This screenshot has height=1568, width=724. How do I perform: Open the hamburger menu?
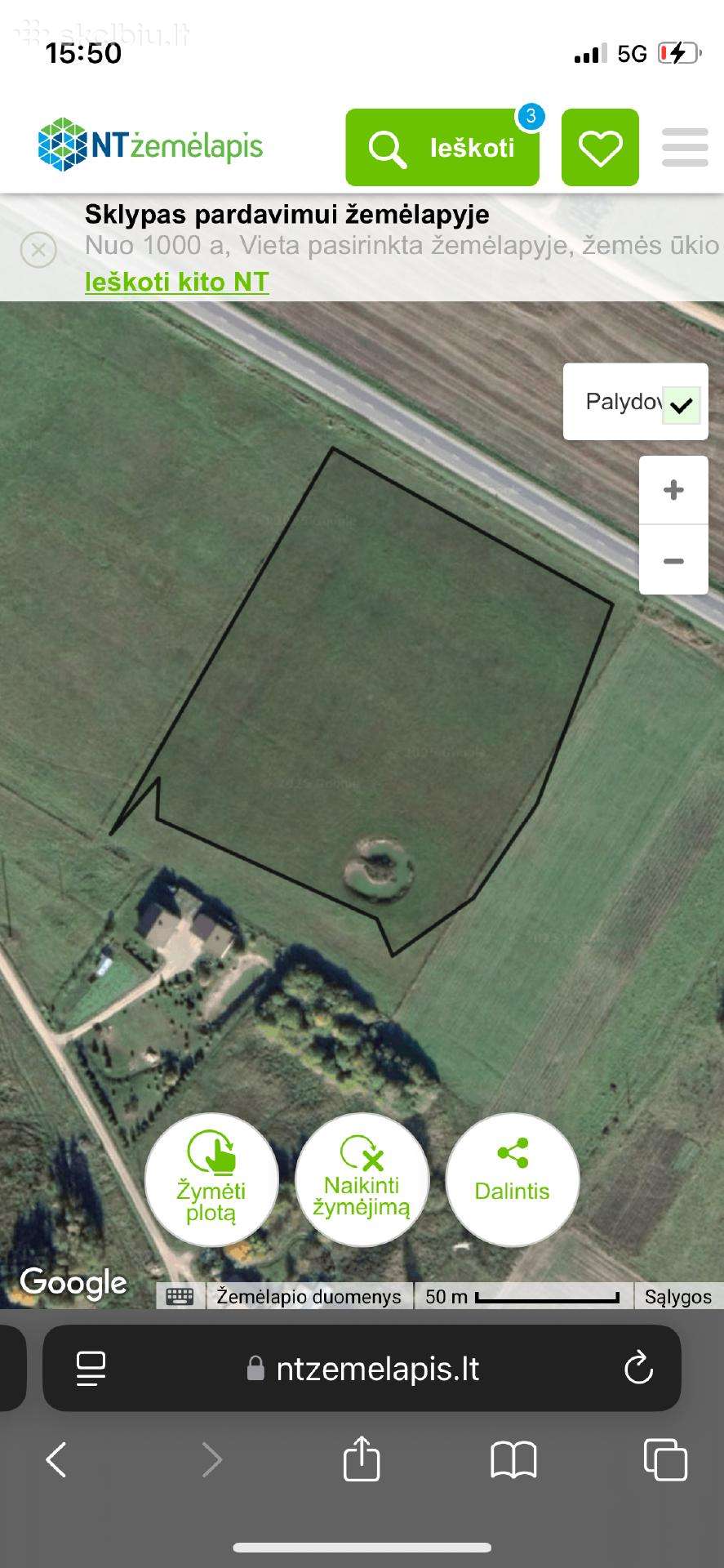point(685,148)
